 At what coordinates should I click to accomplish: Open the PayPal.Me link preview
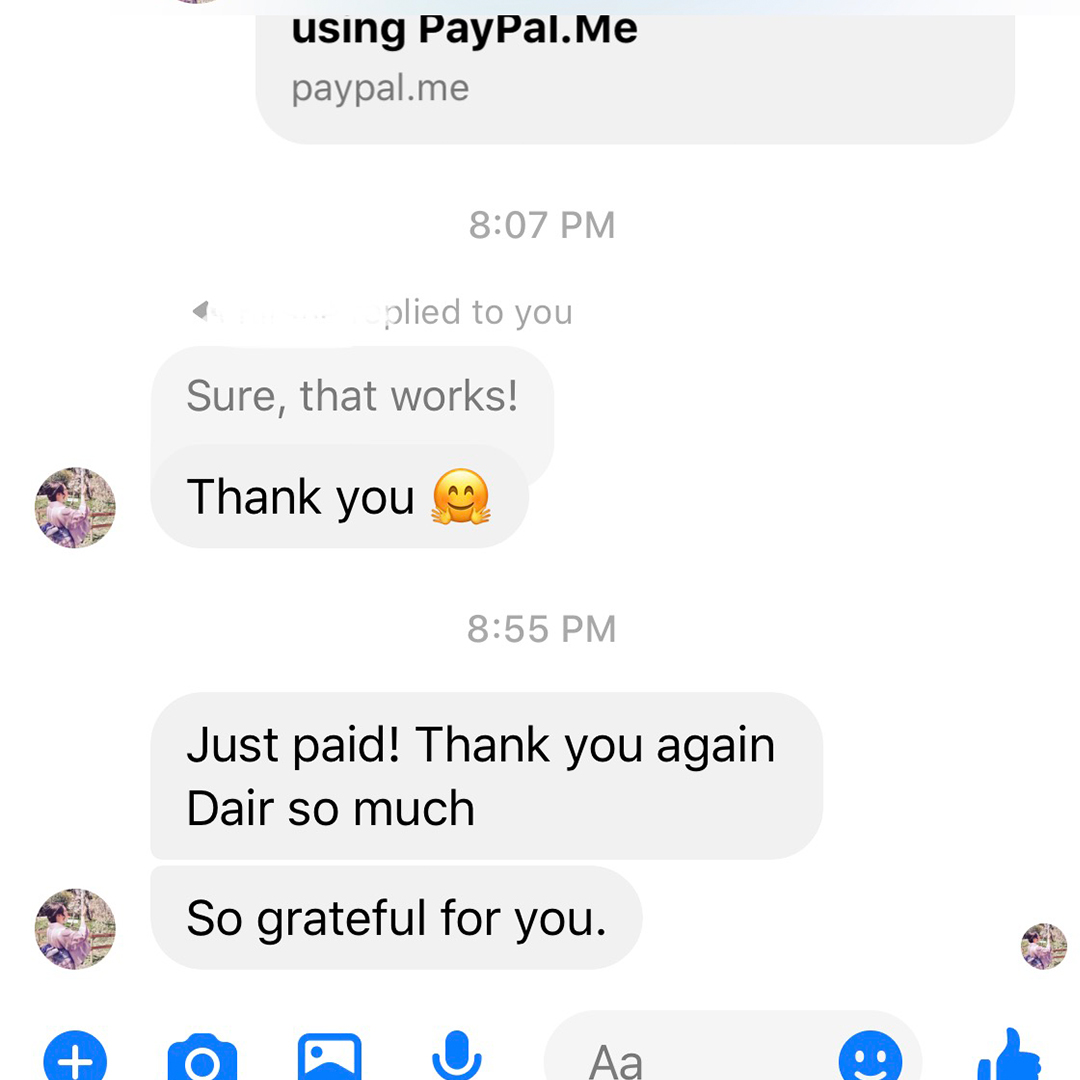[x=635, y=70]
